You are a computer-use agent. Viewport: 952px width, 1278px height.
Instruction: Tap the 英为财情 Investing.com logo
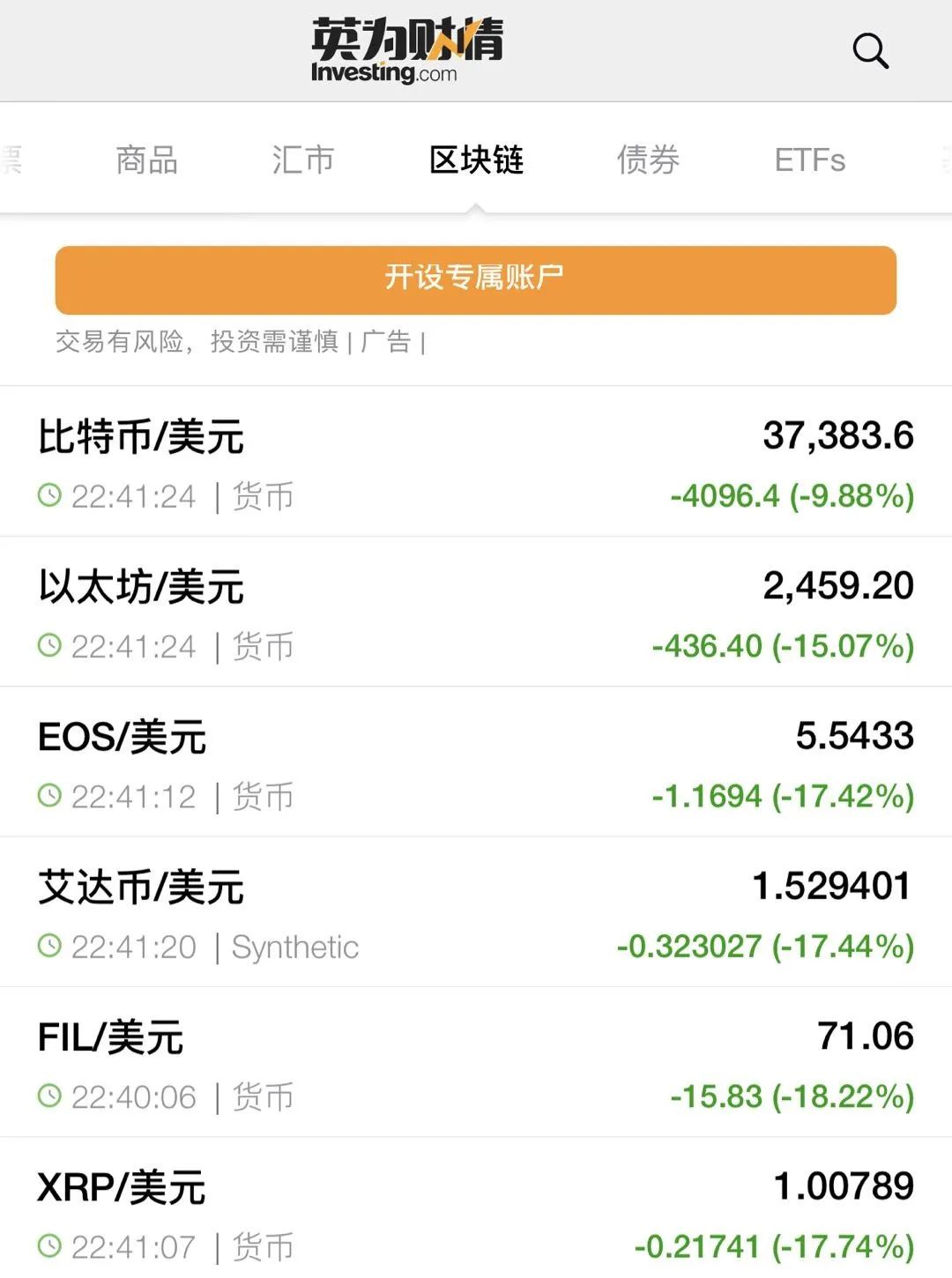(x=405, y=50)
